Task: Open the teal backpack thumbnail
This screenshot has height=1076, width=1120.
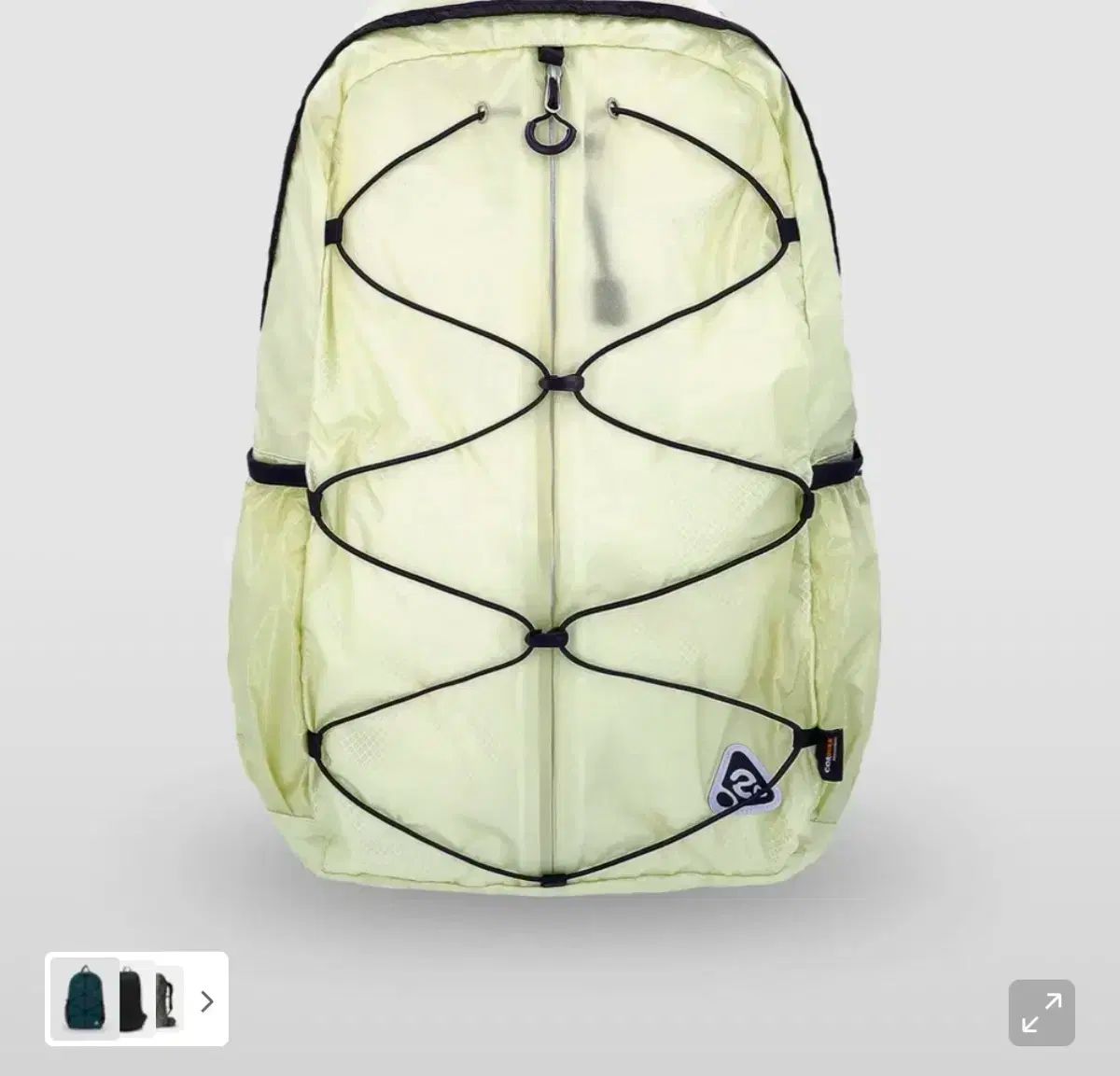Action: pyautogui.click(x=84, y=999)
